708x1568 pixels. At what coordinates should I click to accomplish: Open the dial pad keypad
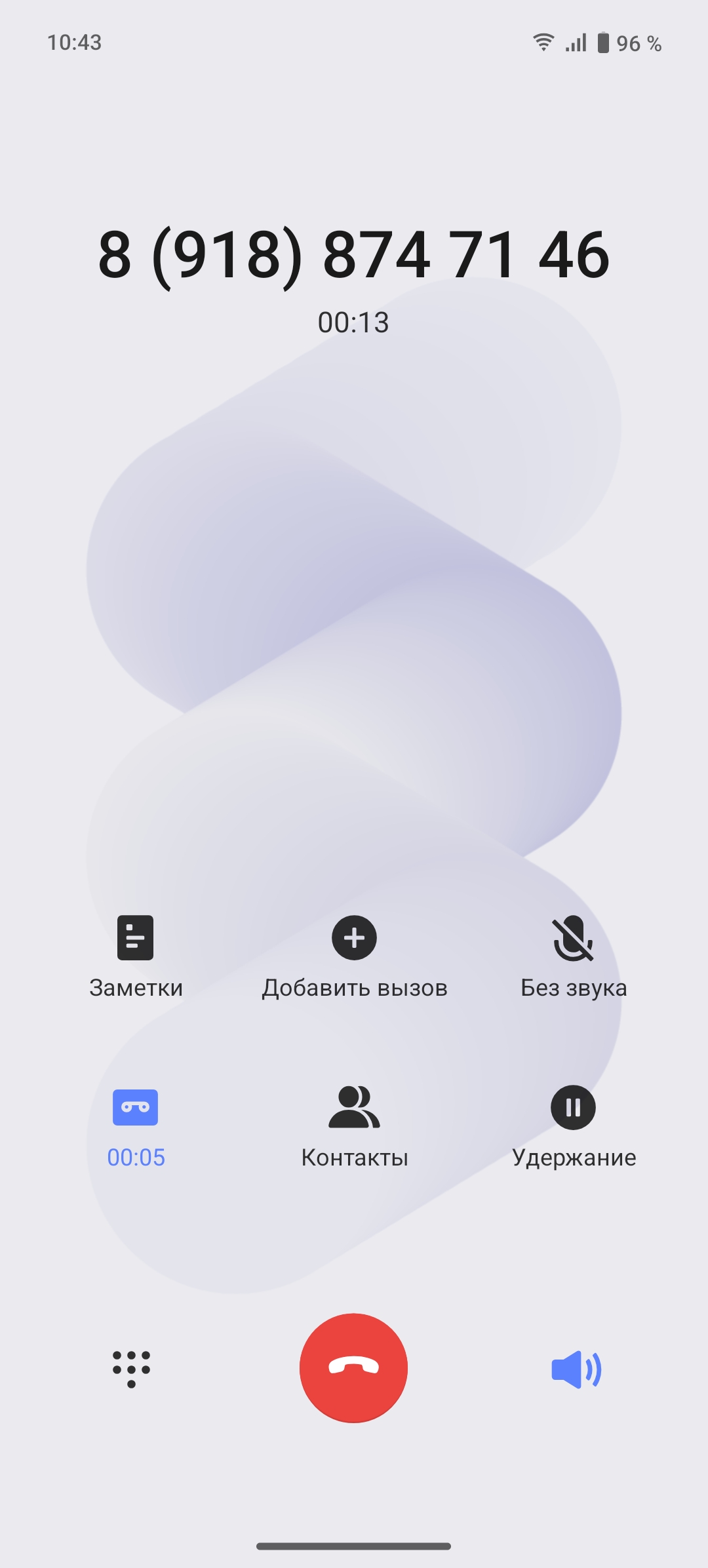(131, 1369)
